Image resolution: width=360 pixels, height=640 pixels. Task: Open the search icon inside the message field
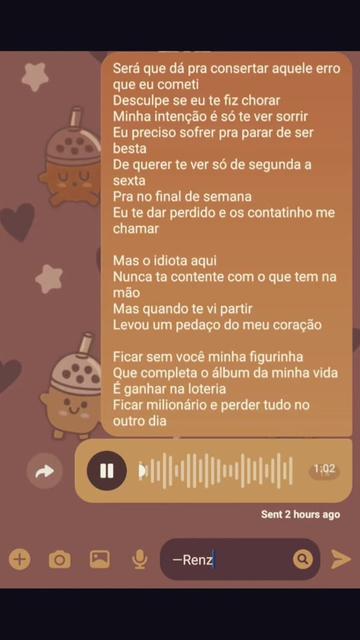pyautogui.click(x=303, y=560)
